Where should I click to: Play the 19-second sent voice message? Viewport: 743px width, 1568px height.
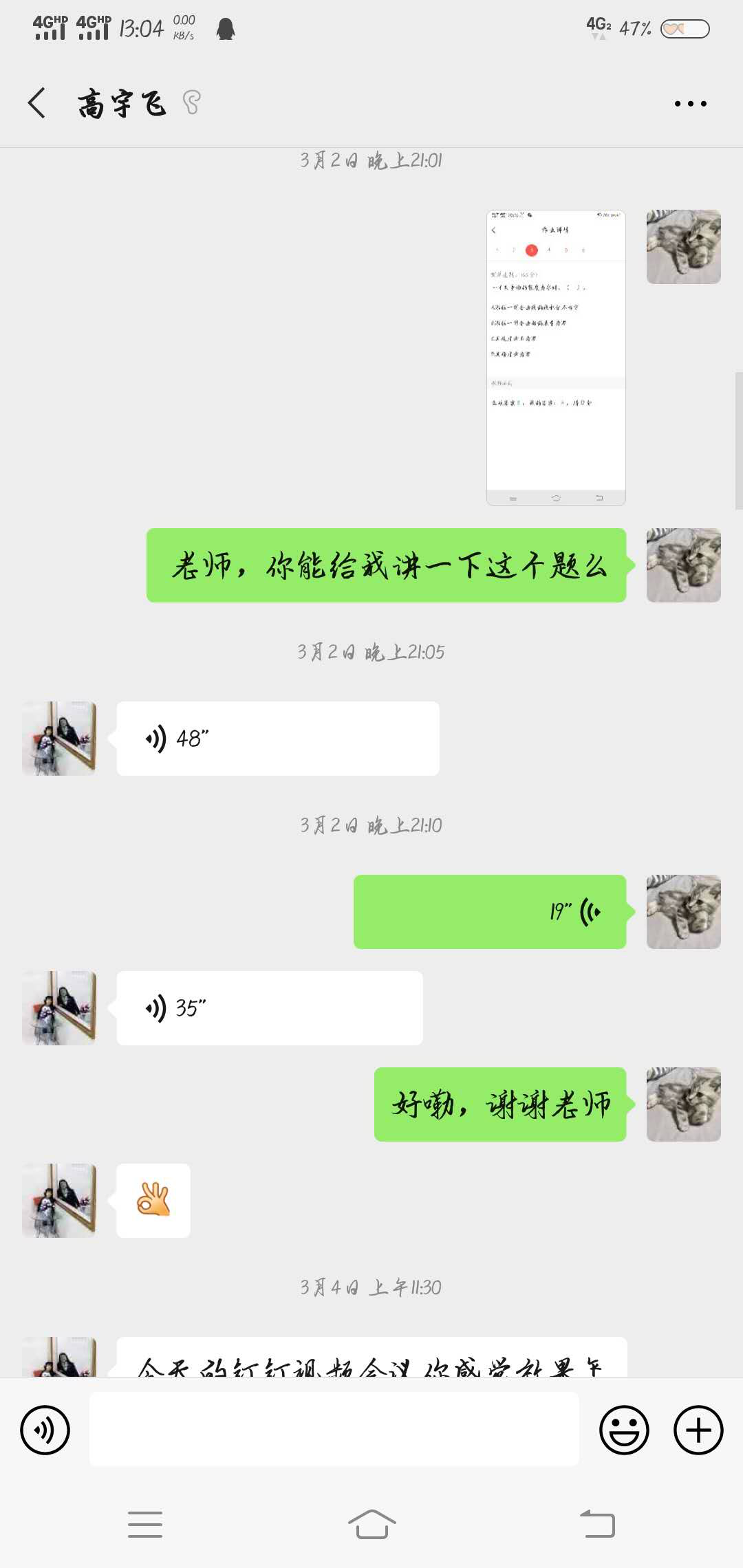pyautogui.click(x=490, y=912)
